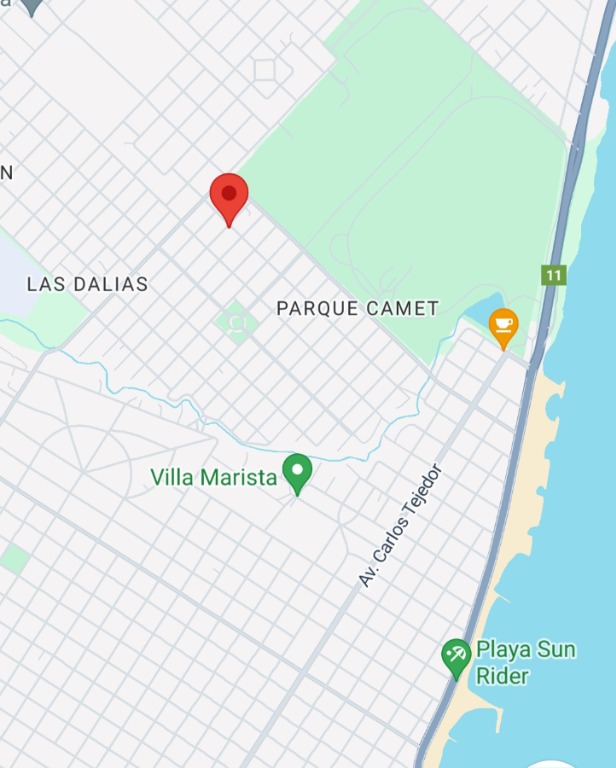Open the Villa Marista place marker
This screenshot has height=768, width=616.
[297, 472]
